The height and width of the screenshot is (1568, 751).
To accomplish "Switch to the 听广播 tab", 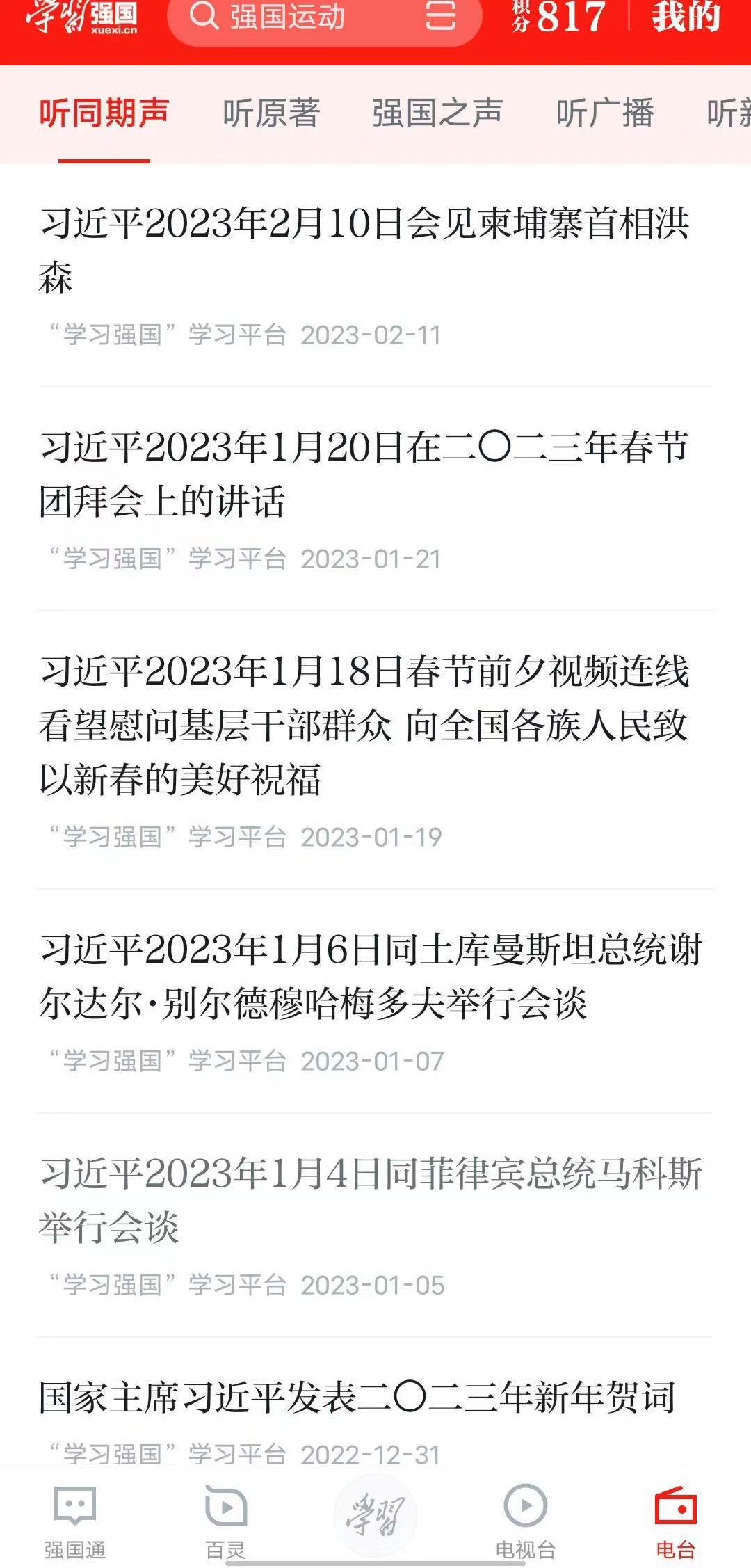I will pyautogui.click(x=605, y=113).
